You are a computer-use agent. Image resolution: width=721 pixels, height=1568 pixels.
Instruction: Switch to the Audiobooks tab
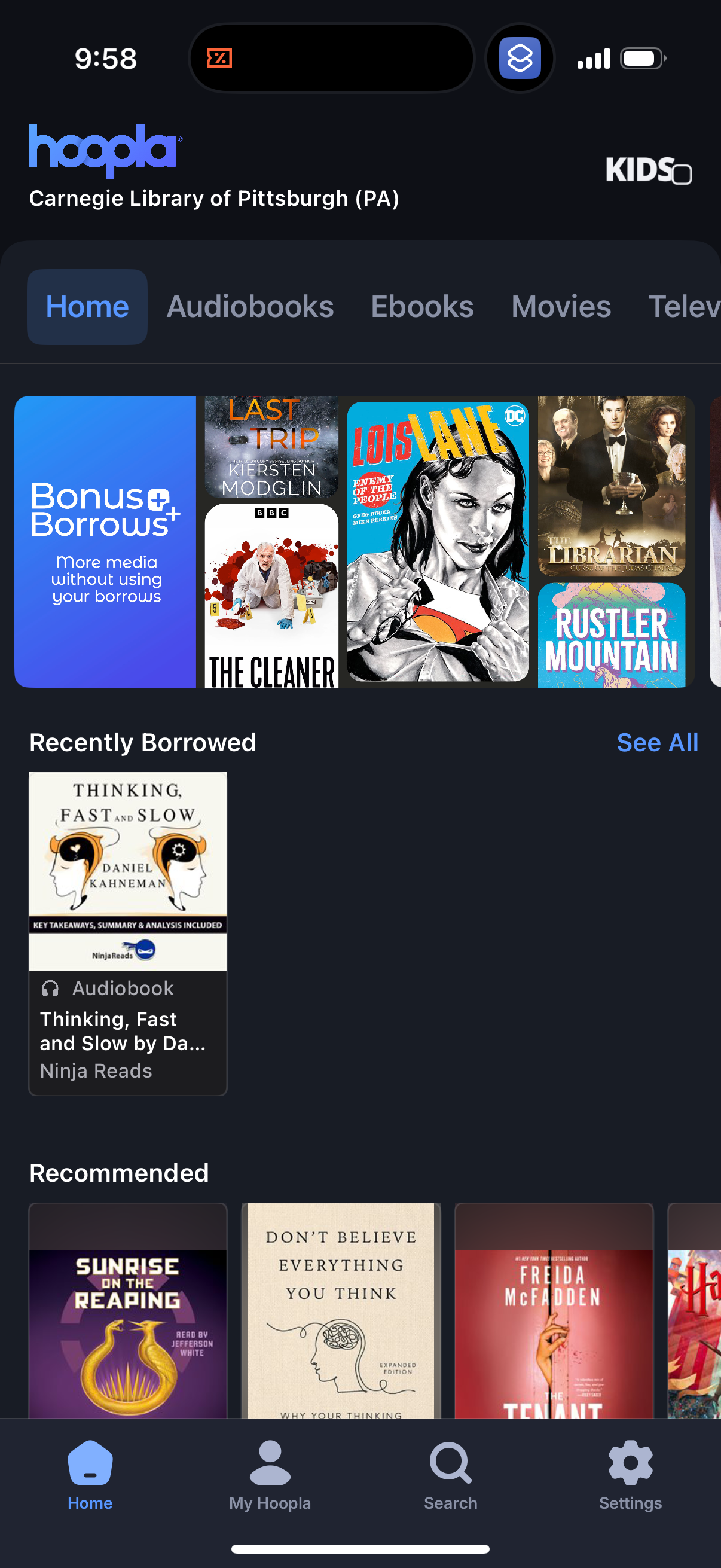[249, 307]
